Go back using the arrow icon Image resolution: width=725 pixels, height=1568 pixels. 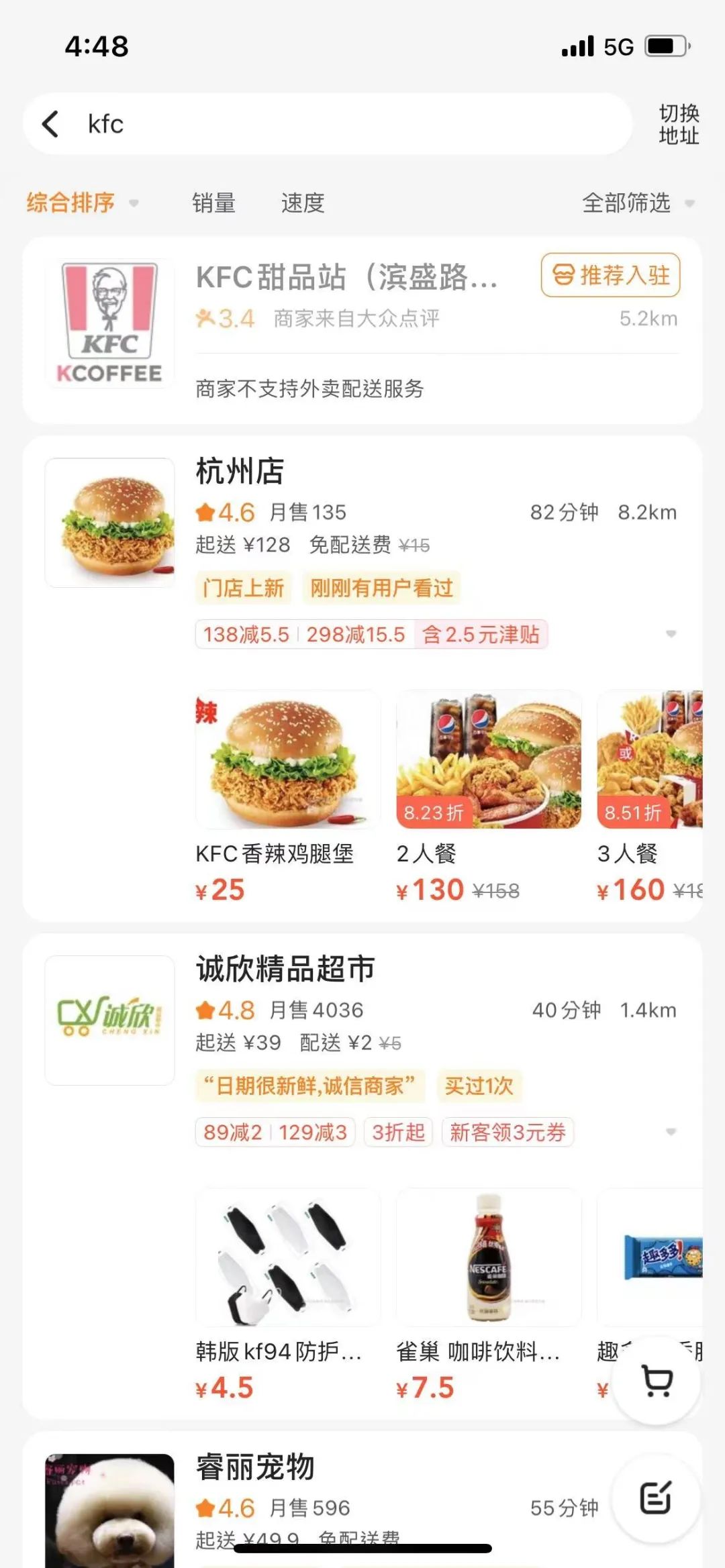[x=51, y=124]
